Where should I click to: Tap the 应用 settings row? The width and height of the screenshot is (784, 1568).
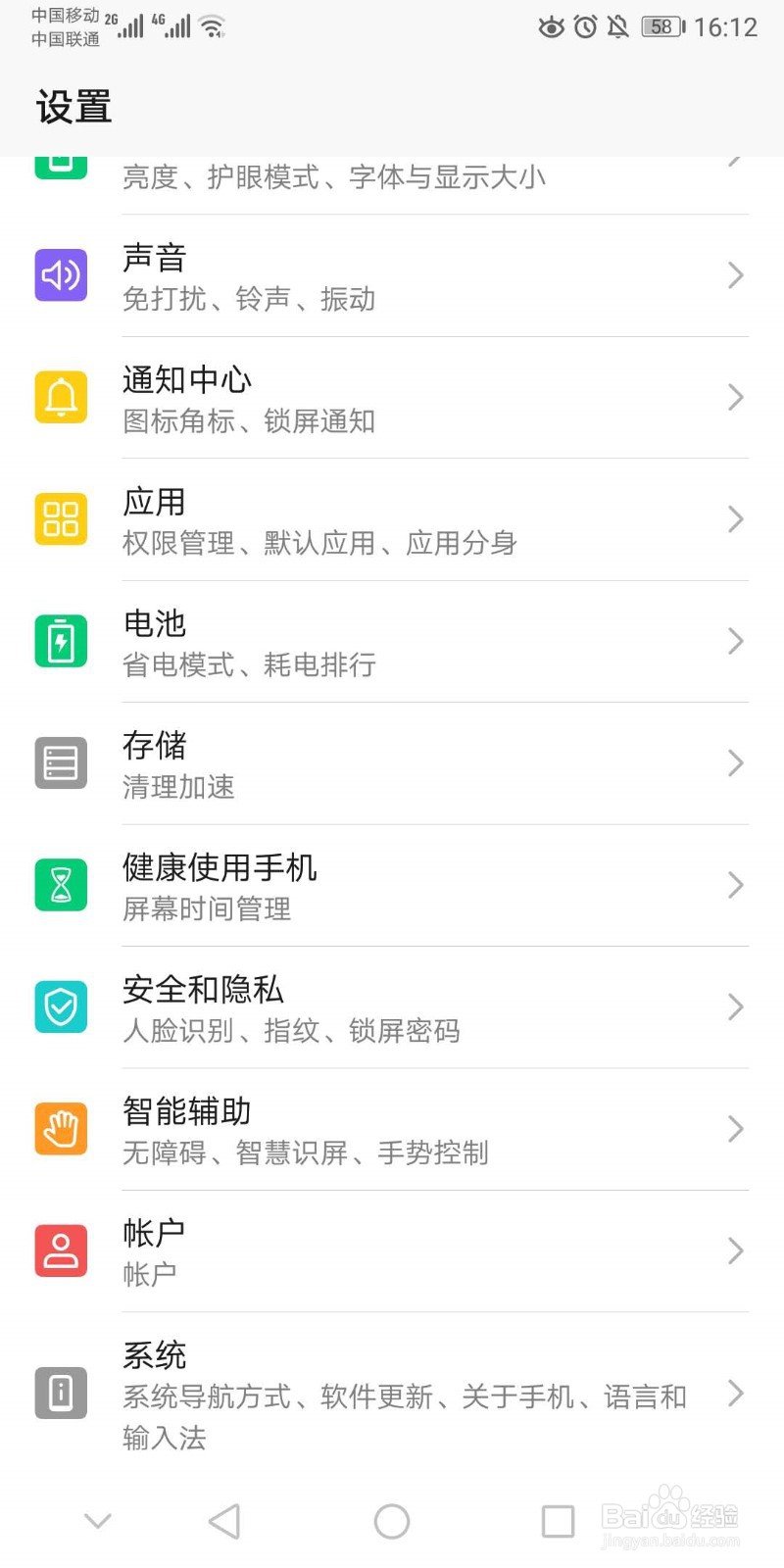pyautogui.click(x=392, y=519)
